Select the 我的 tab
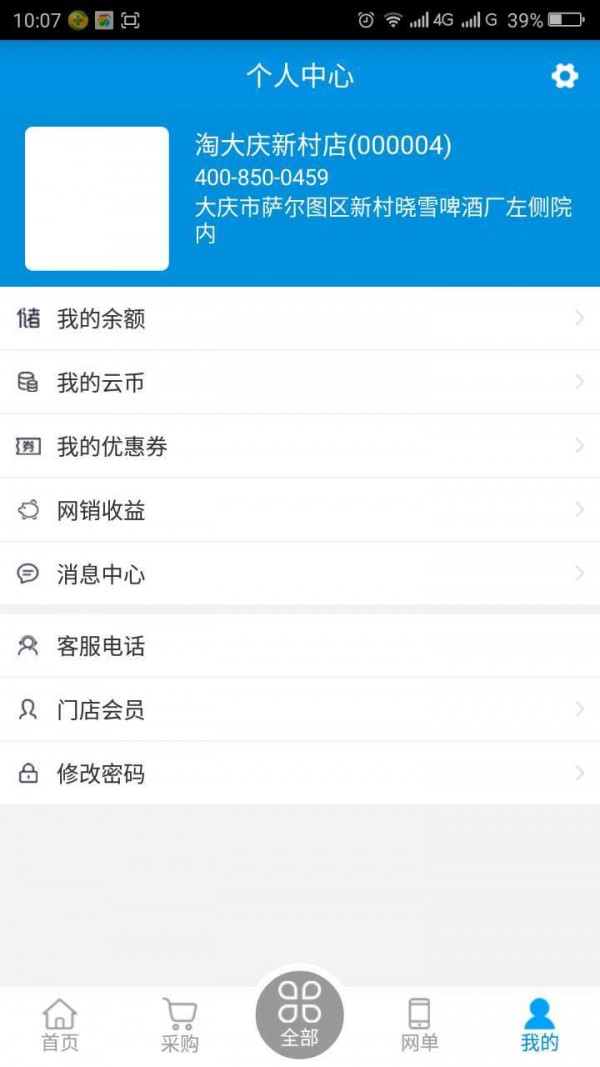Image resolution: width=600 pixels, height=1067 pixels. pos(540,1026)
